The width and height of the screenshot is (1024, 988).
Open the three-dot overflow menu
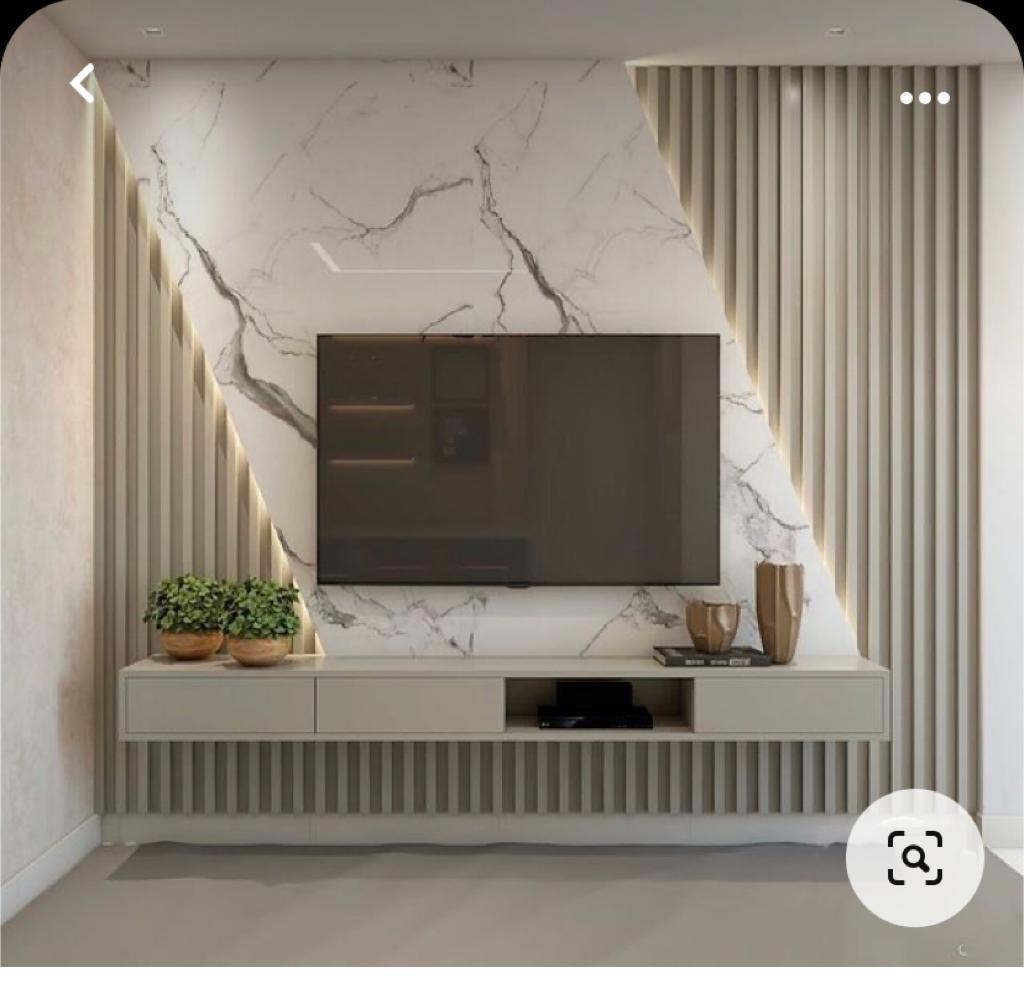pos(924,98)
